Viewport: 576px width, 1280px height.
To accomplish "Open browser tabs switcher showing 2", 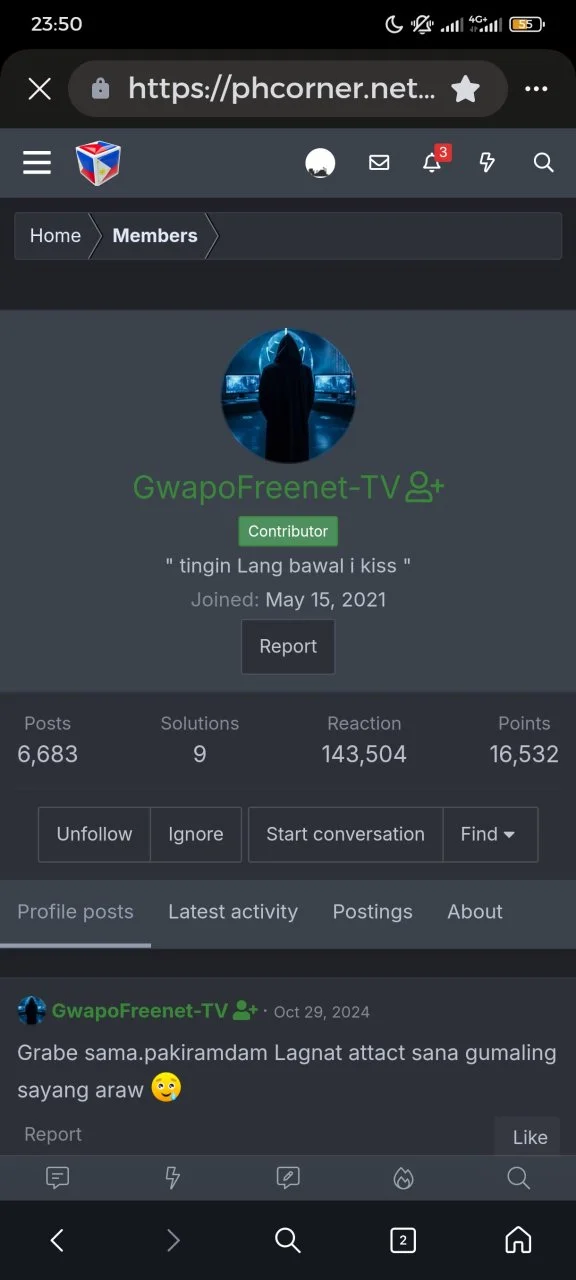I will click(x=402, y=1241).
